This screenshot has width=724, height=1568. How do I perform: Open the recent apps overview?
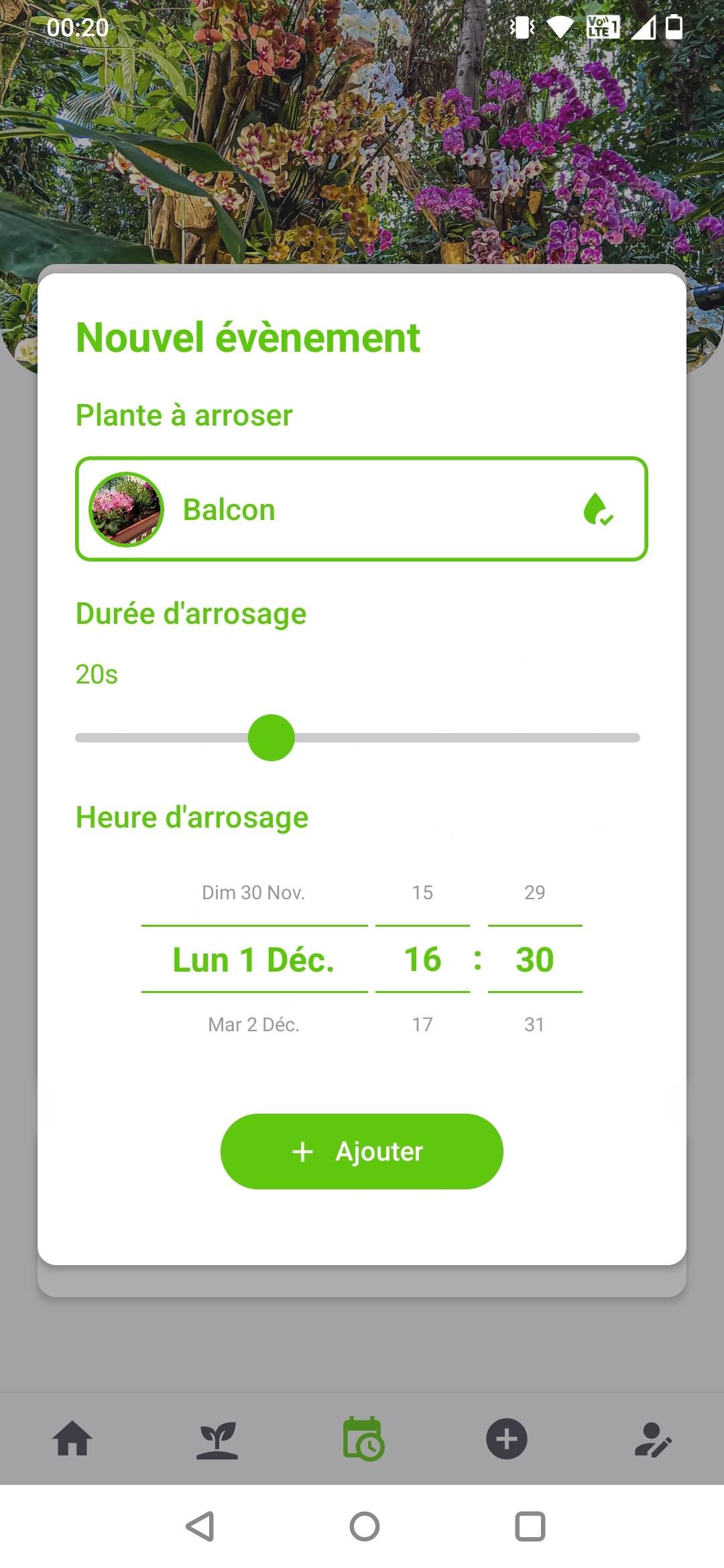pyautogui.click(x=530, y=1526)
